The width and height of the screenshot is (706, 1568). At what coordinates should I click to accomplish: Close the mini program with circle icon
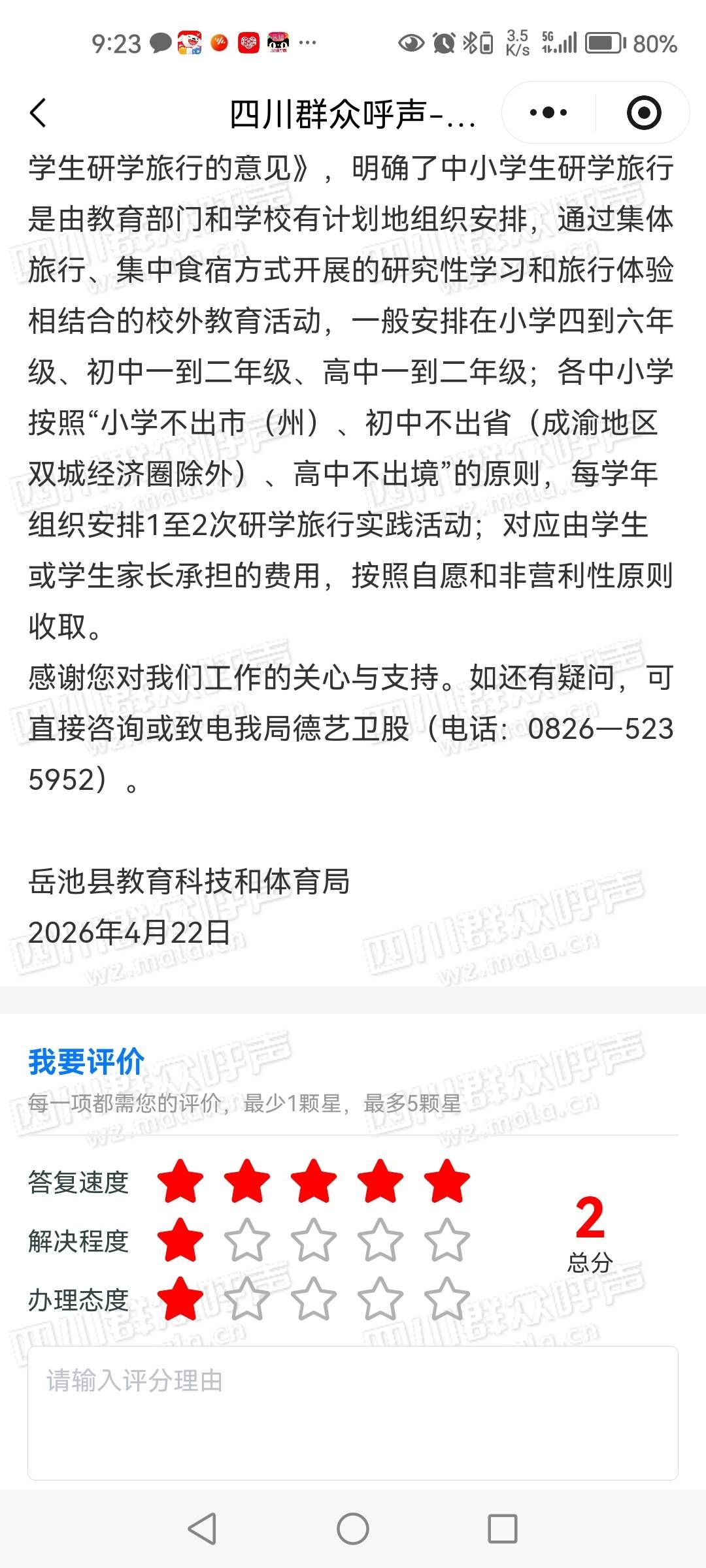coord(643,113)
